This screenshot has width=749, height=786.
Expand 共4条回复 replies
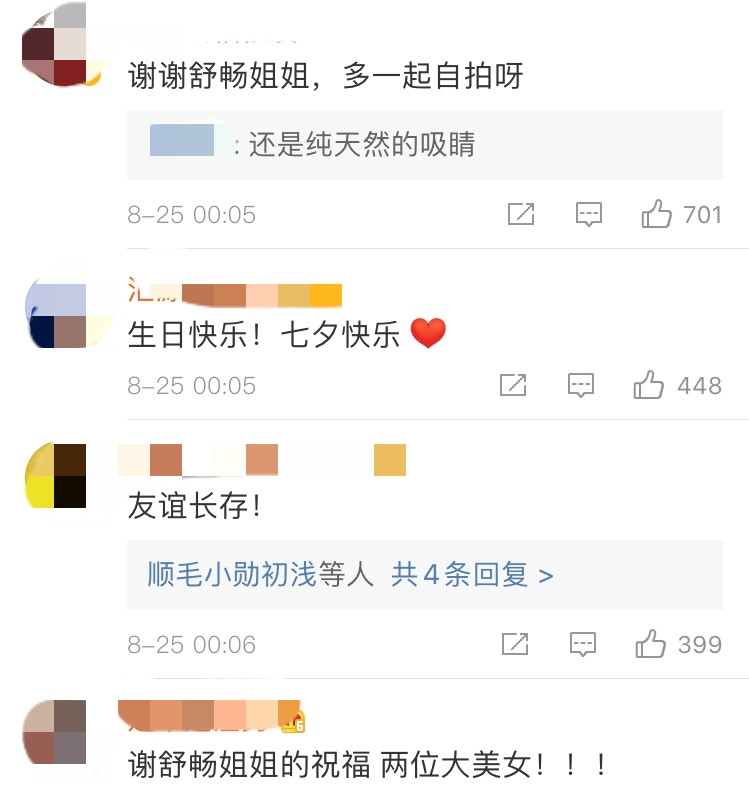[472, 575]
